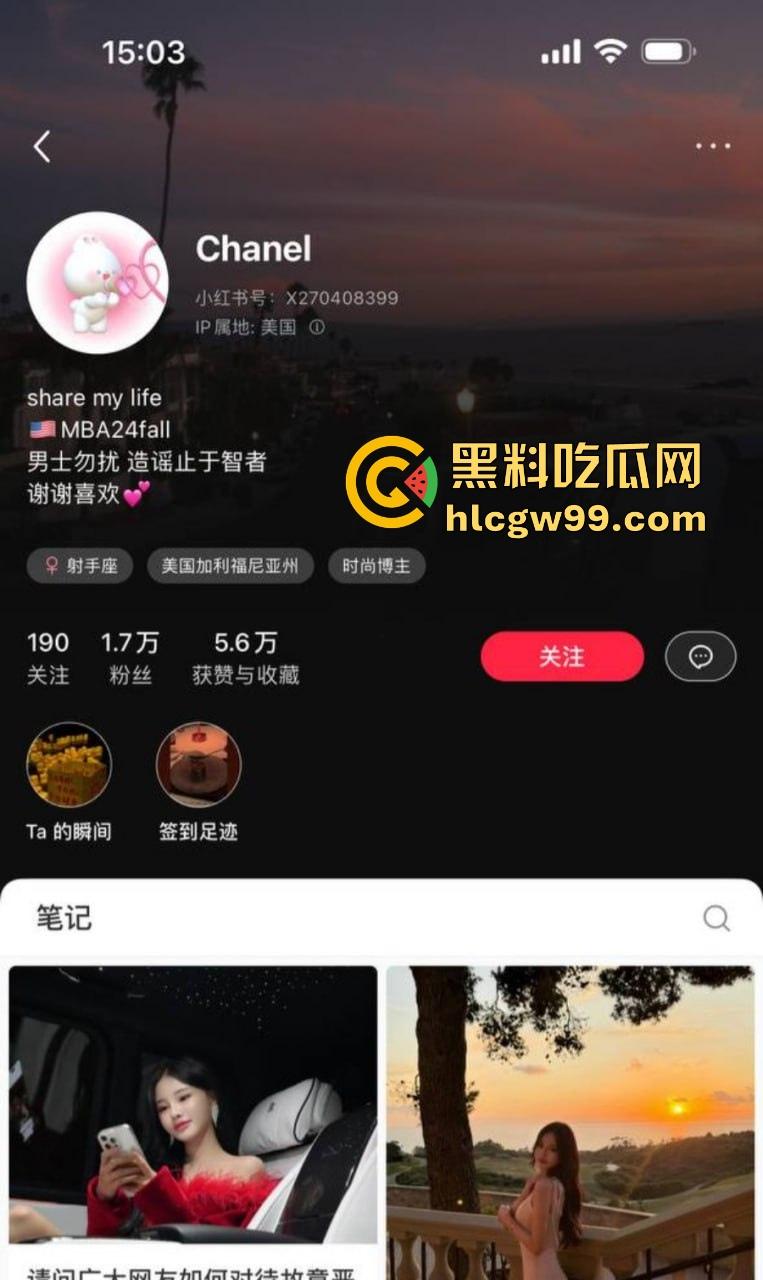Image resolution: width=763 pixels, height=1280 pixels.
Task: Expand the 美国加利福尼亚州 location tag
Action: (x=231, y=565)
